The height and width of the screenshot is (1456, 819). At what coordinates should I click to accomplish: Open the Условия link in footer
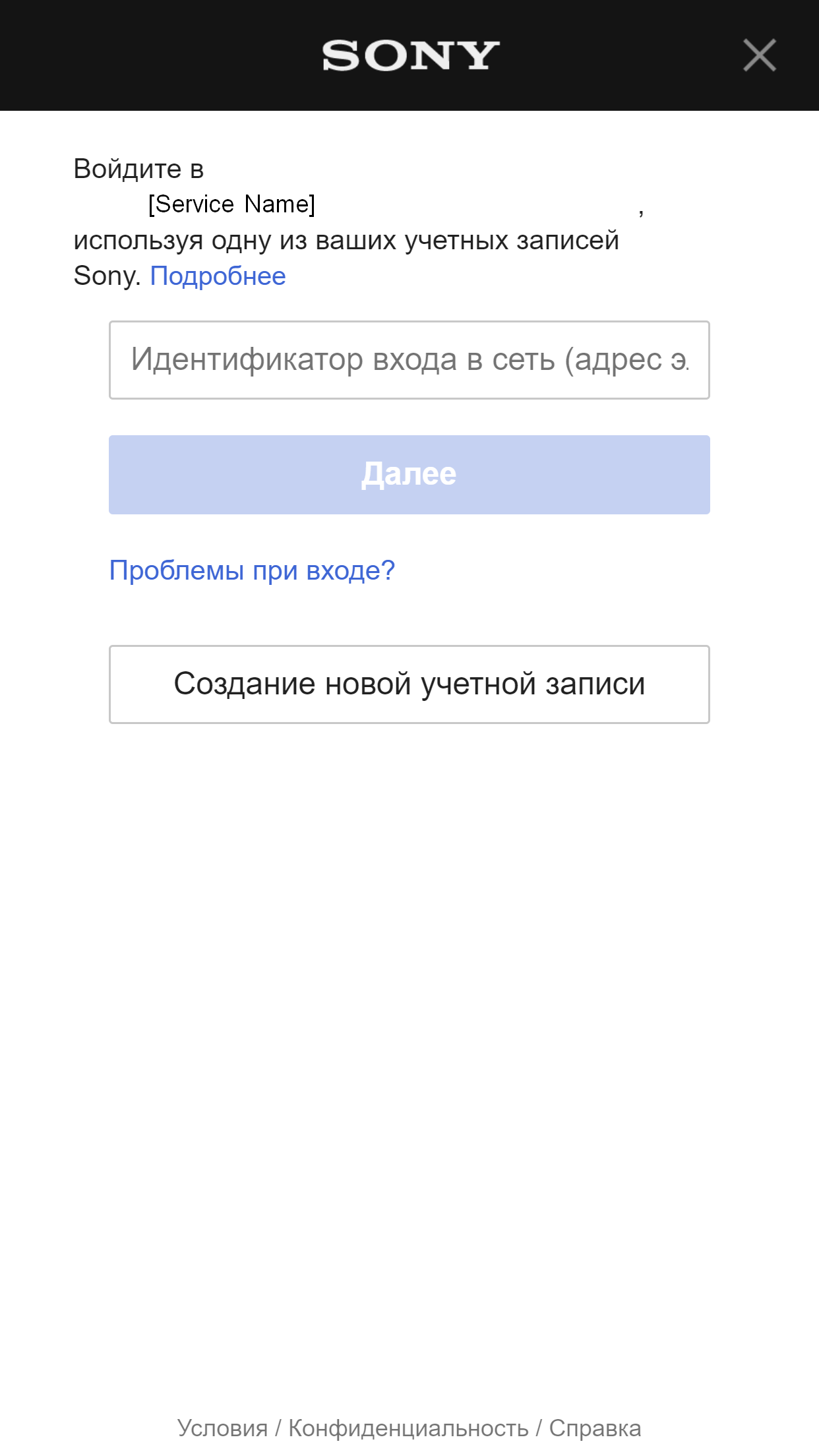(x=222, y=1428)
